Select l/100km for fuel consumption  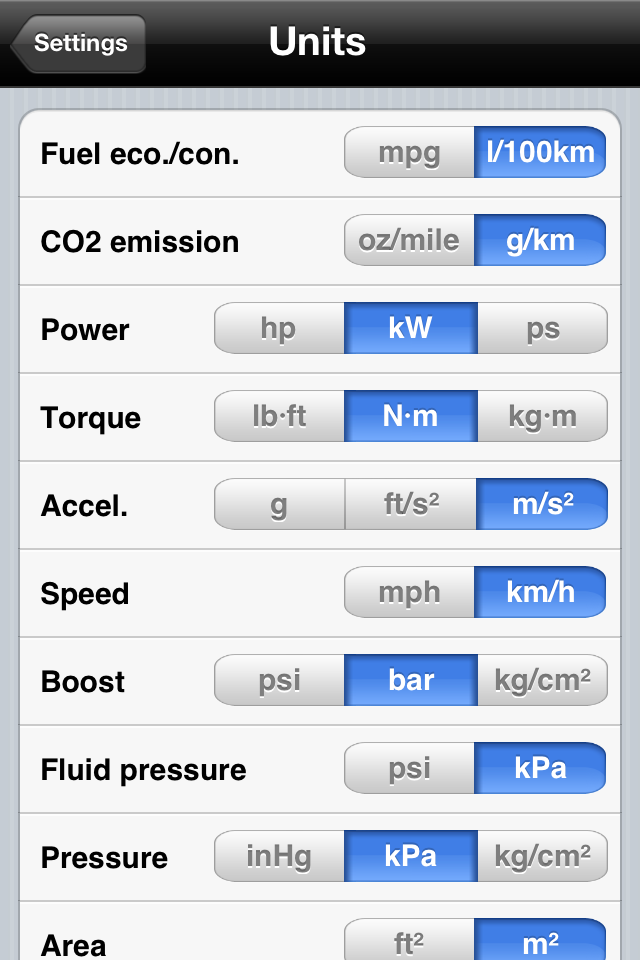pyautogui.click(x=540, y=153)
